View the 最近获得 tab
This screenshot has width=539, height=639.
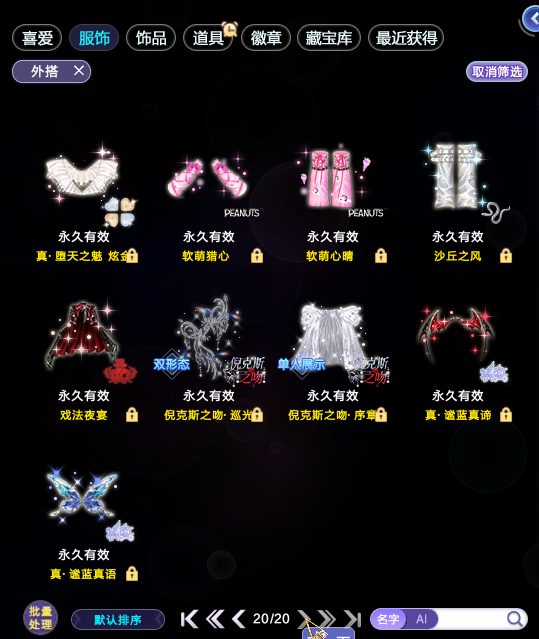[406, 38]
